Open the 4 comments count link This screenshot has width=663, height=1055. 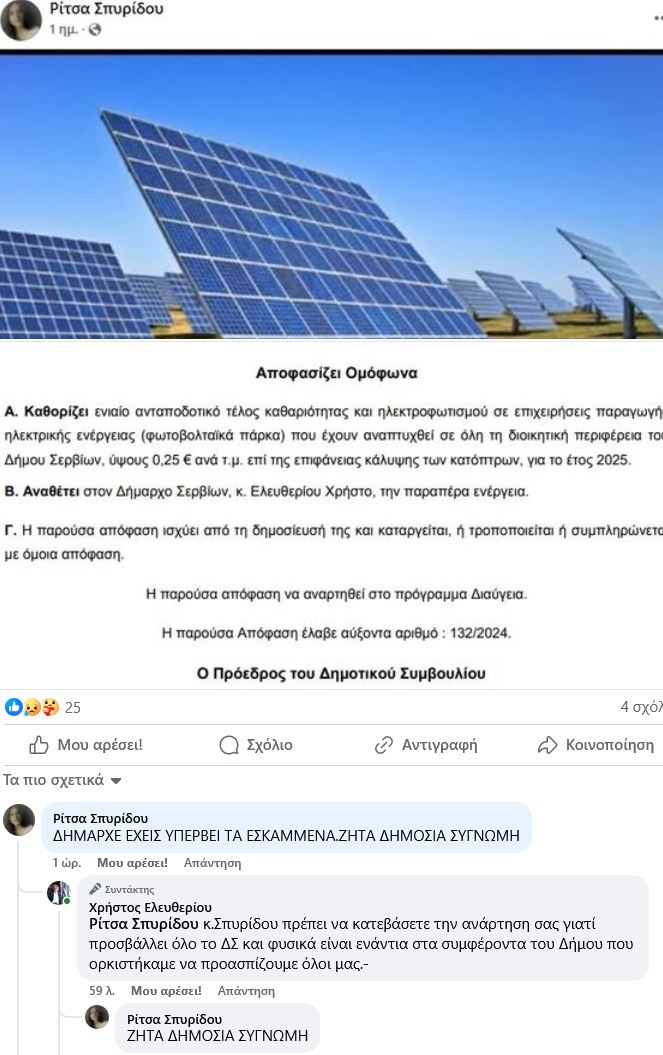coord(640,707)
